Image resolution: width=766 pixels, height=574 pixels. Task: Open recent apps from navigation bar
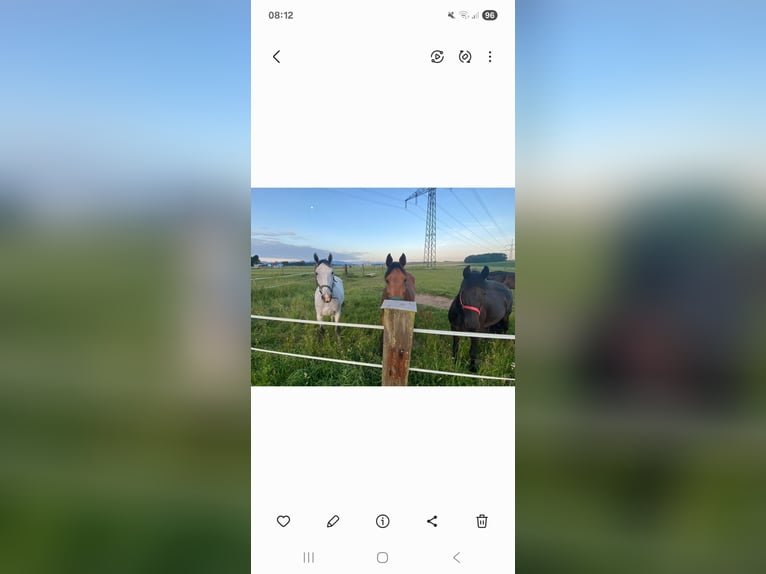click(x=308, y=557)
